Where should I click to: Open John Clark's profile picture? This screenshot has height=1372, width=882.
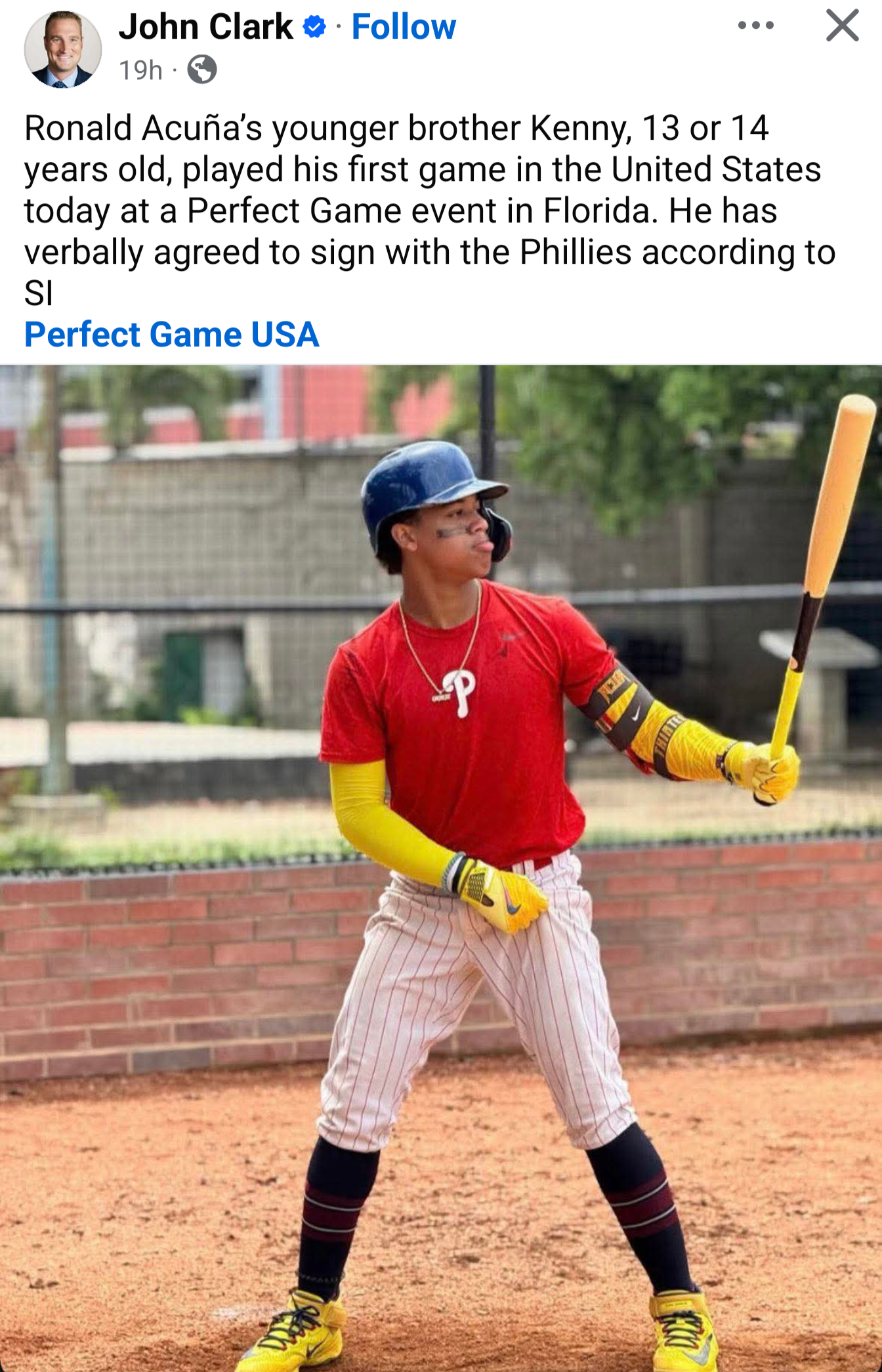(63, 49)
